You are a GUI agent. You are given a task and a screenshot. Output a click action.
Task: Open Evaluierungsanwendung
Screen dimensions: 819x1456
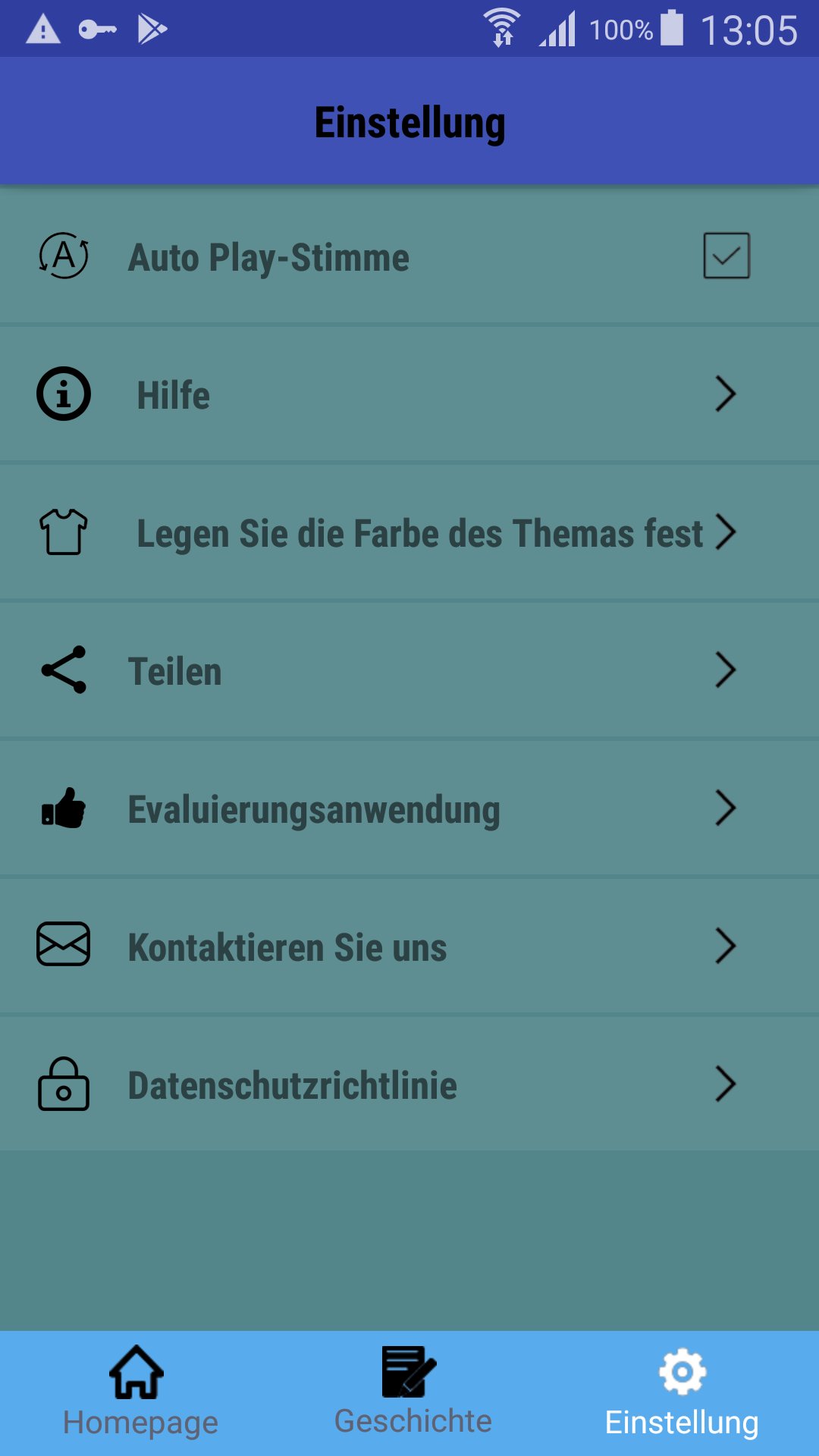click(409, 808)
